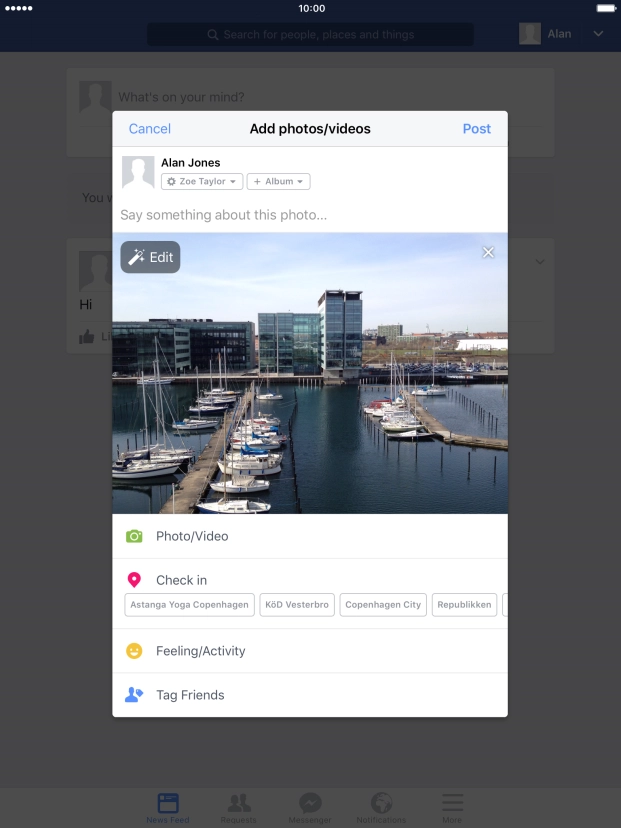Choose the KöD Vesterbro location chip
The image size is (621, 828).
[x=297, y=605]
